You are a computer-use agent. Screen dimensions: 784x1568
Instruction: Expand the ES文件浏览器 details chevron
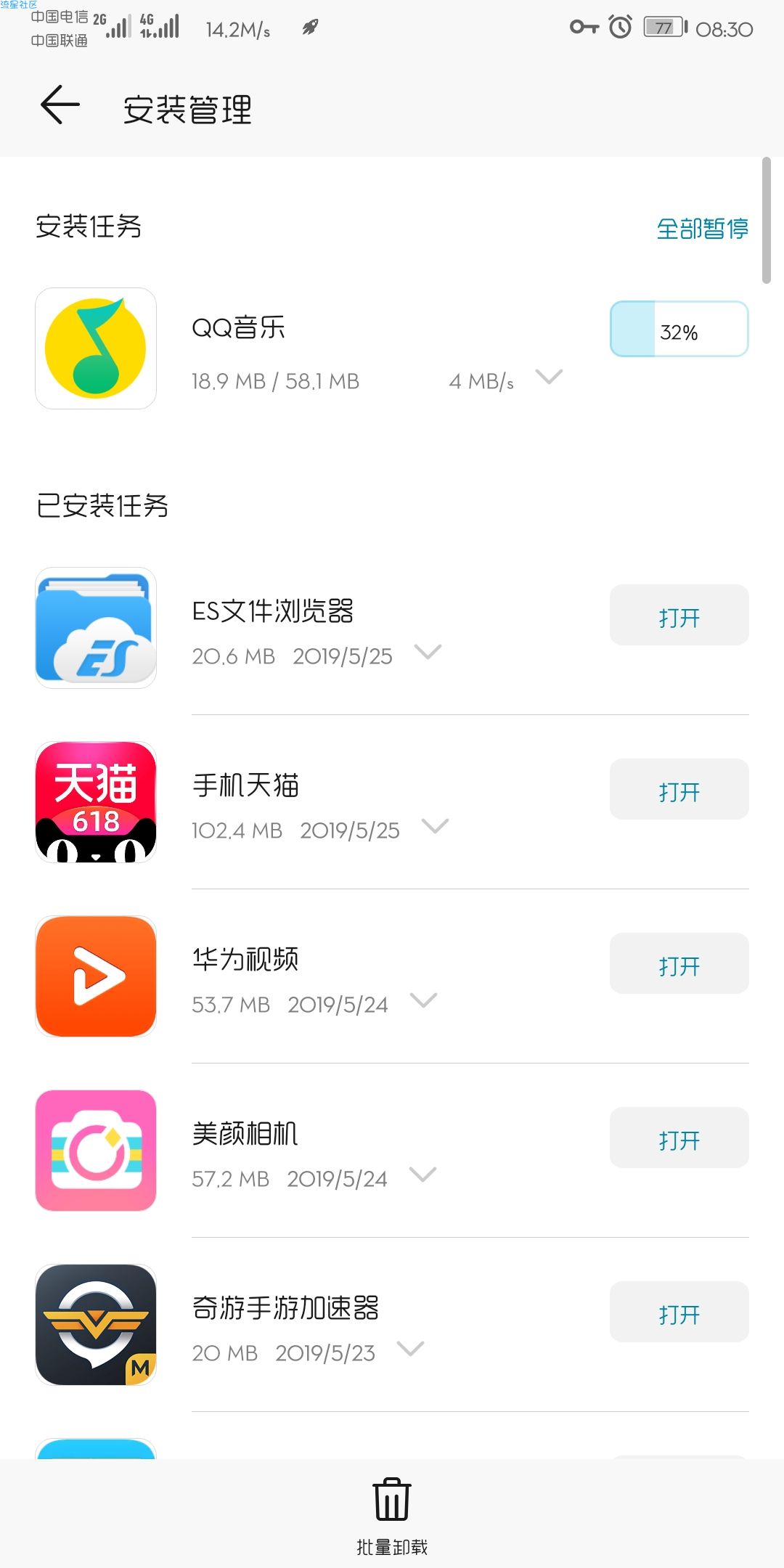pos(428,652)
